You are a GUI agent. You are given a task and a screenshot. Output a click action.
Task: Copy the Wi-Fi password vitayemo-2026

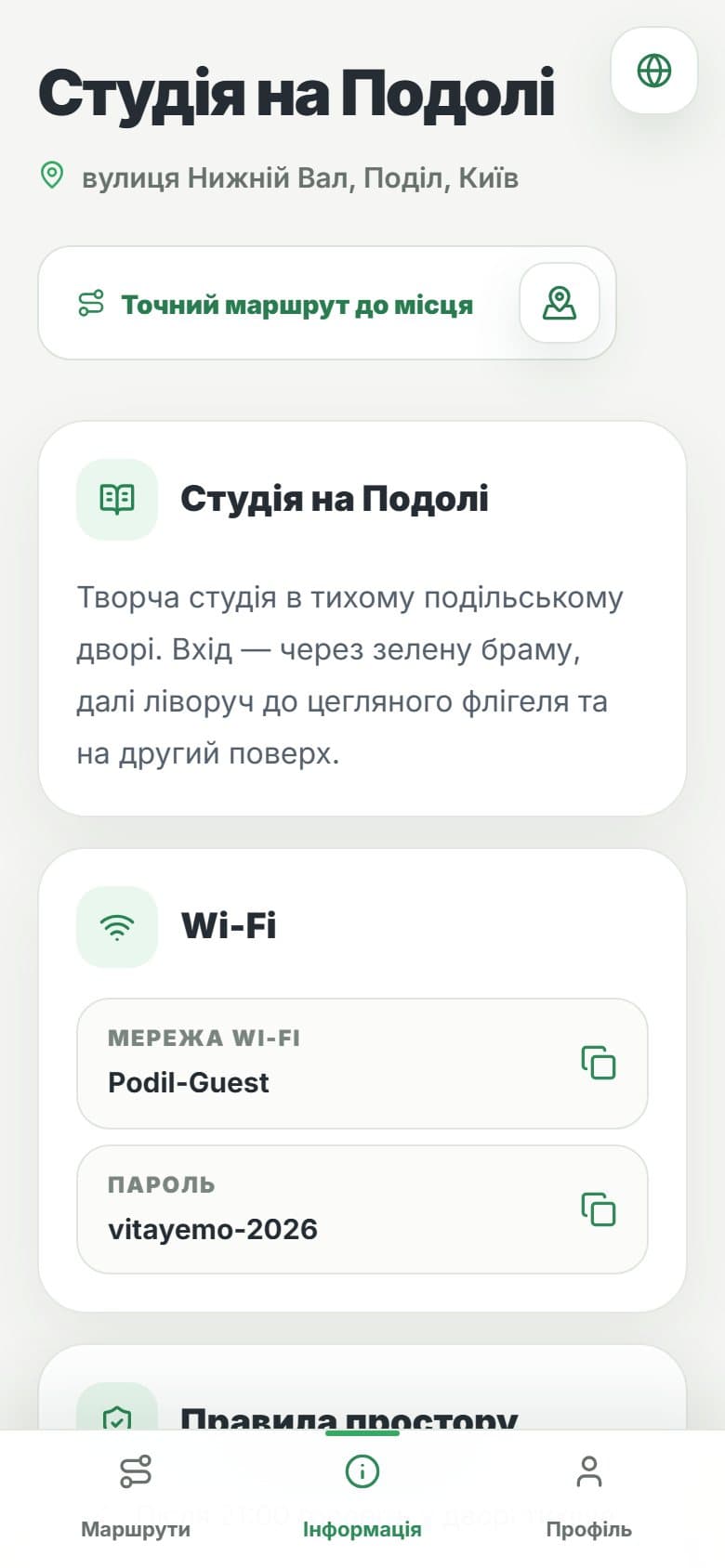599,1209
